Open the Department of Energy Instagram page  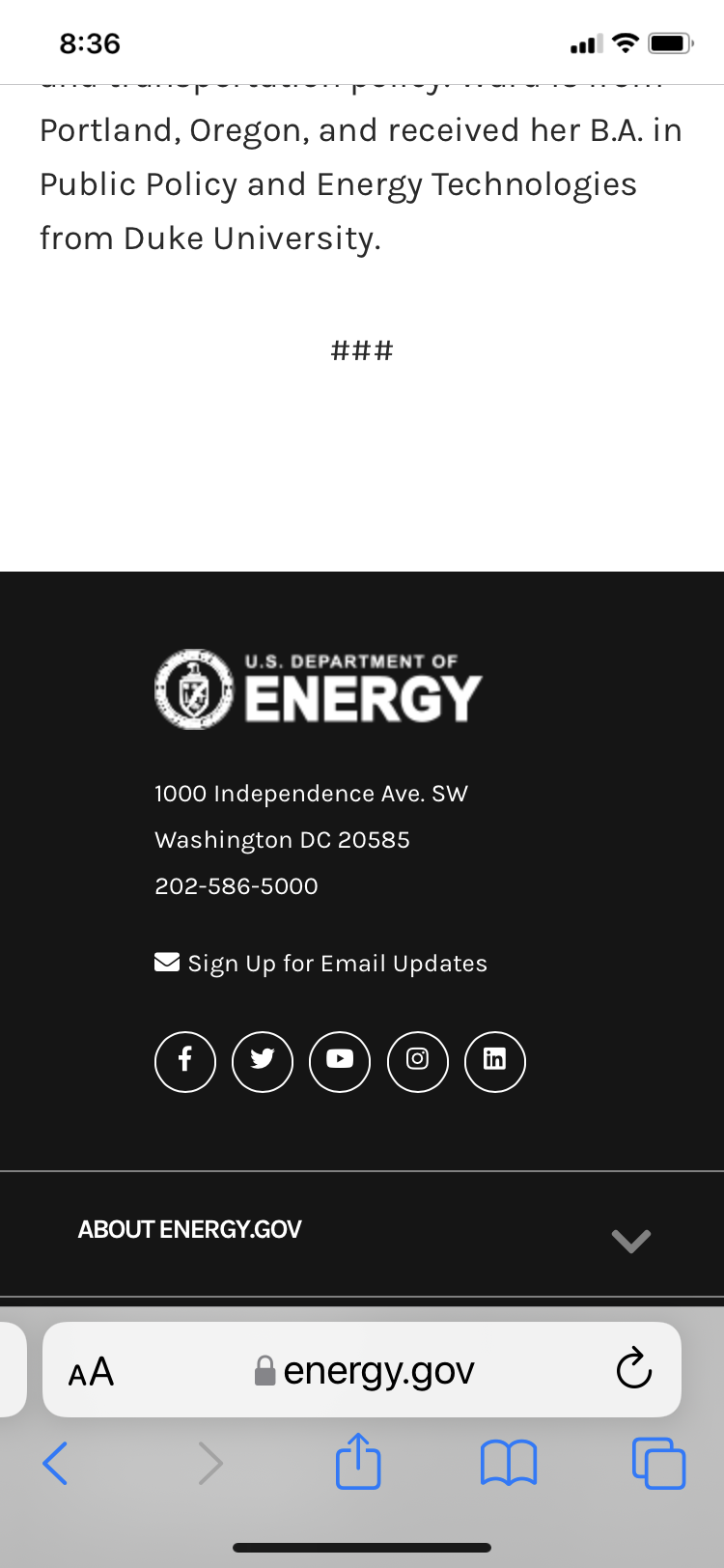click(418, 1062)
